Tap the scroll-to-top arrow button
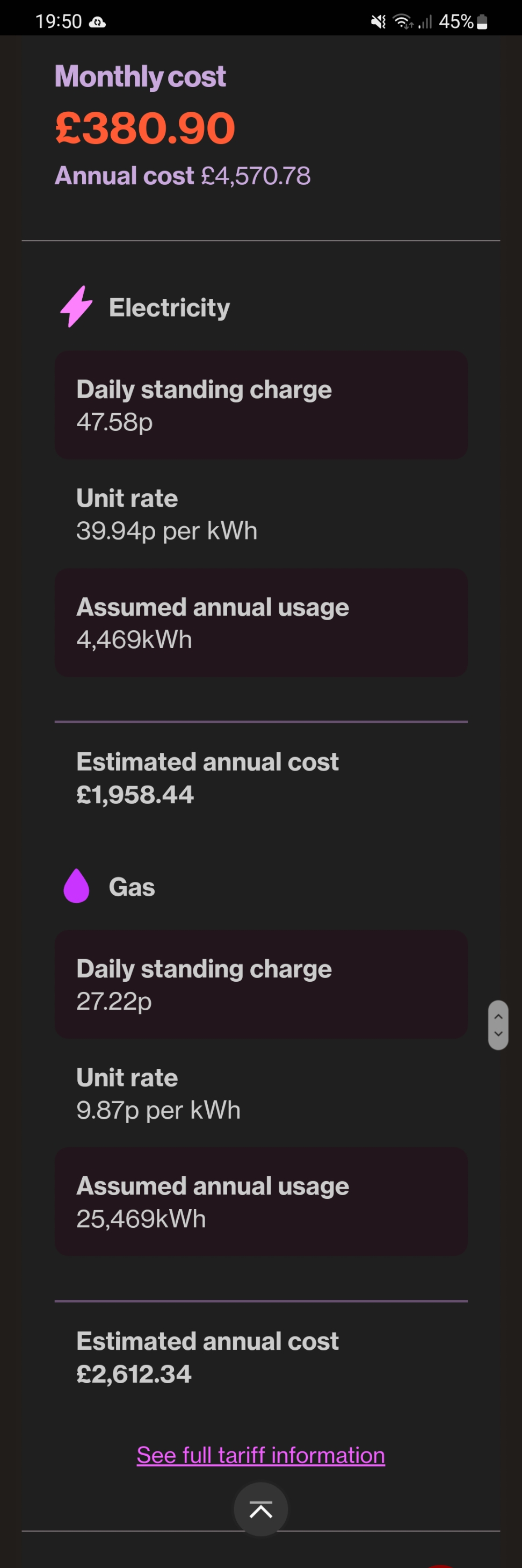Screen dimensions: 522x1568 (260, 1509)
